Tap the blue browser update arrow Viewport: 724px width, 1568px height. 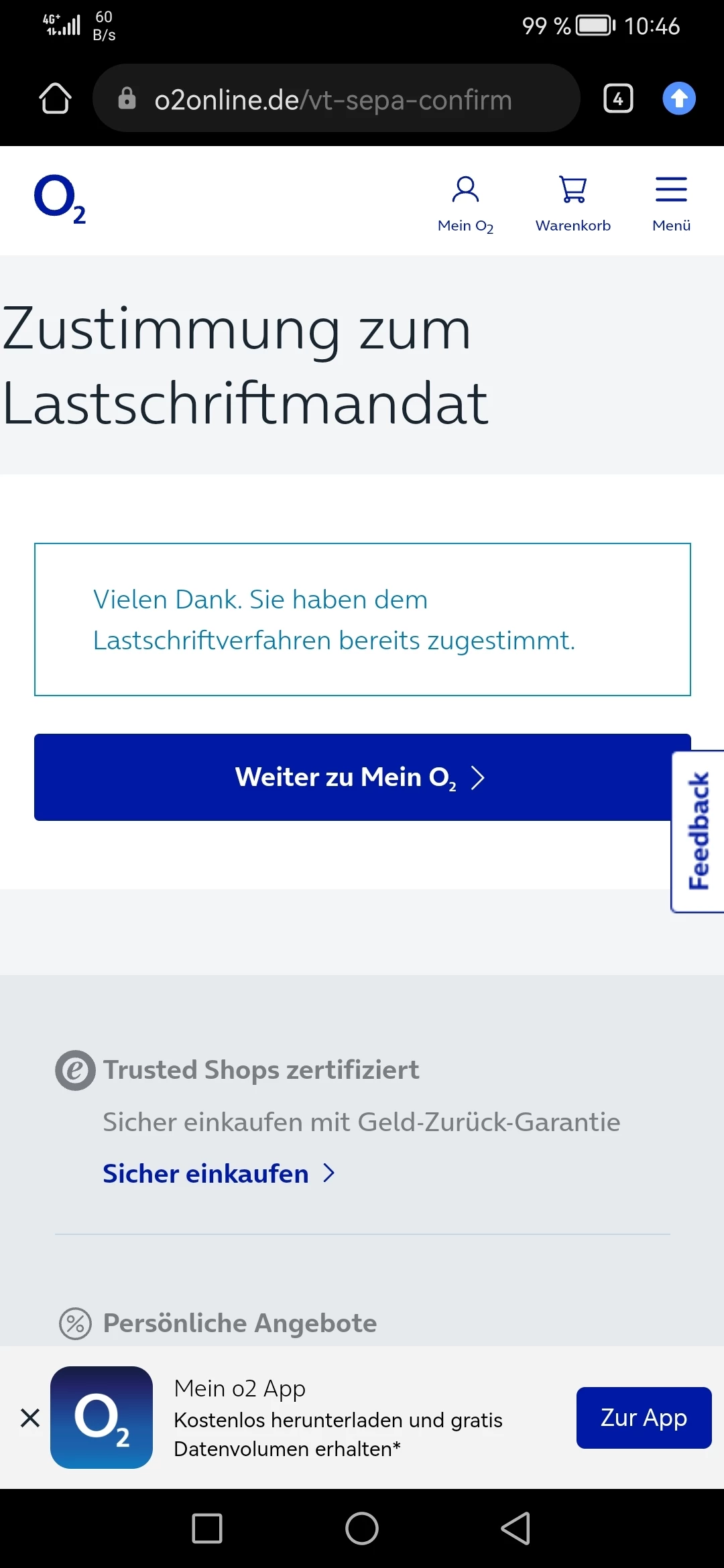[679, 99]
